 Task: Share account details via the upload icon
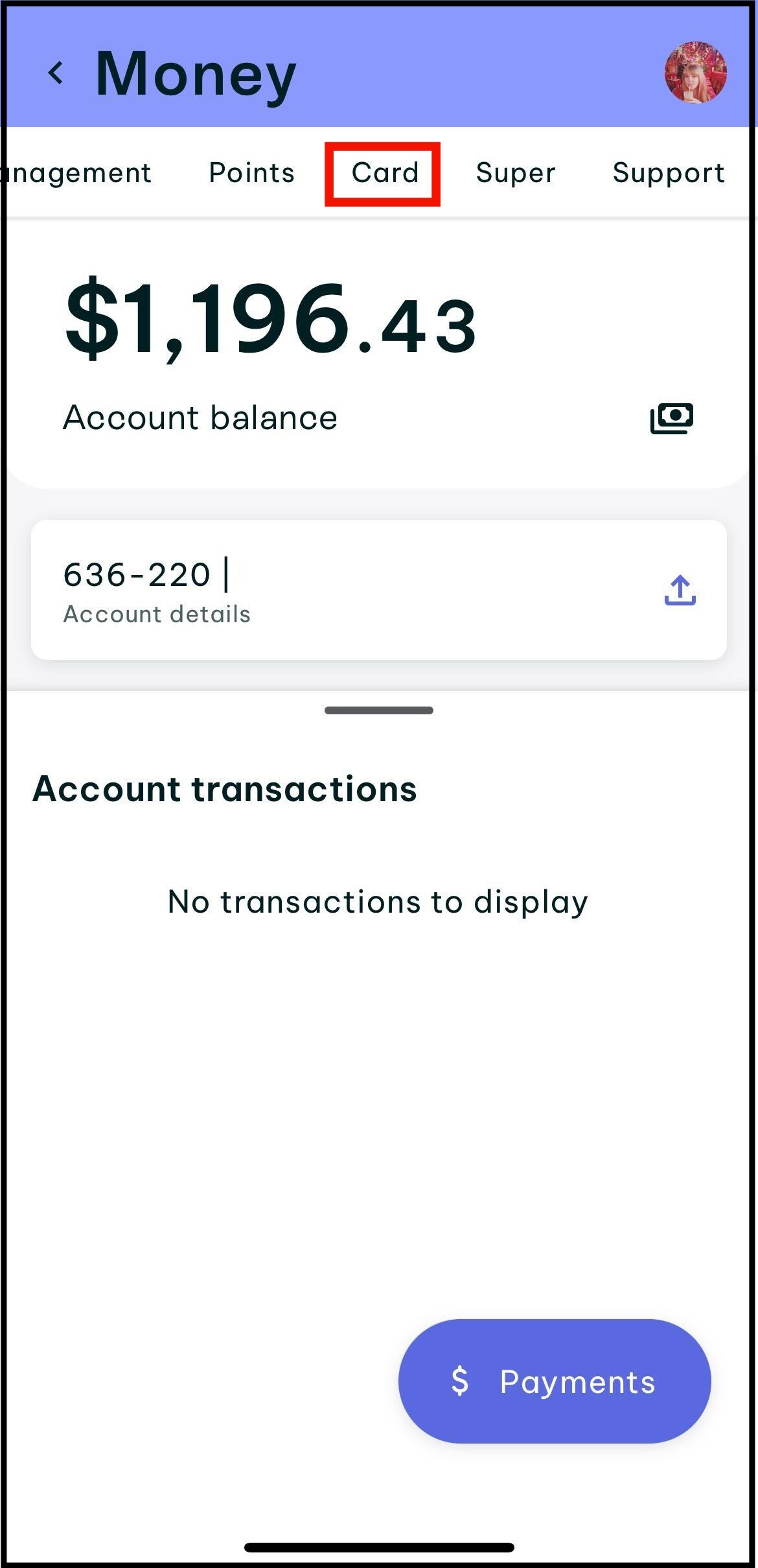pyautogui.click(x=680, y=590)
